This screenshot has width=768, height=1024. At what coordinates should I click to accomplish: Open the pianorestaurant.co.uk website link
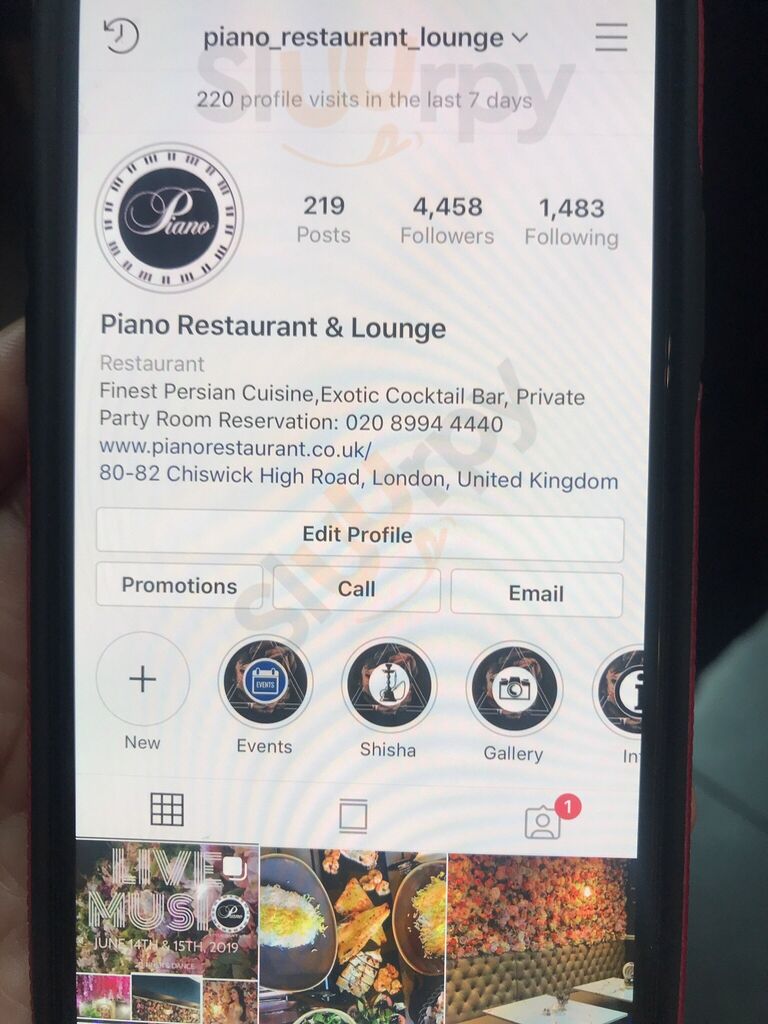236,446
